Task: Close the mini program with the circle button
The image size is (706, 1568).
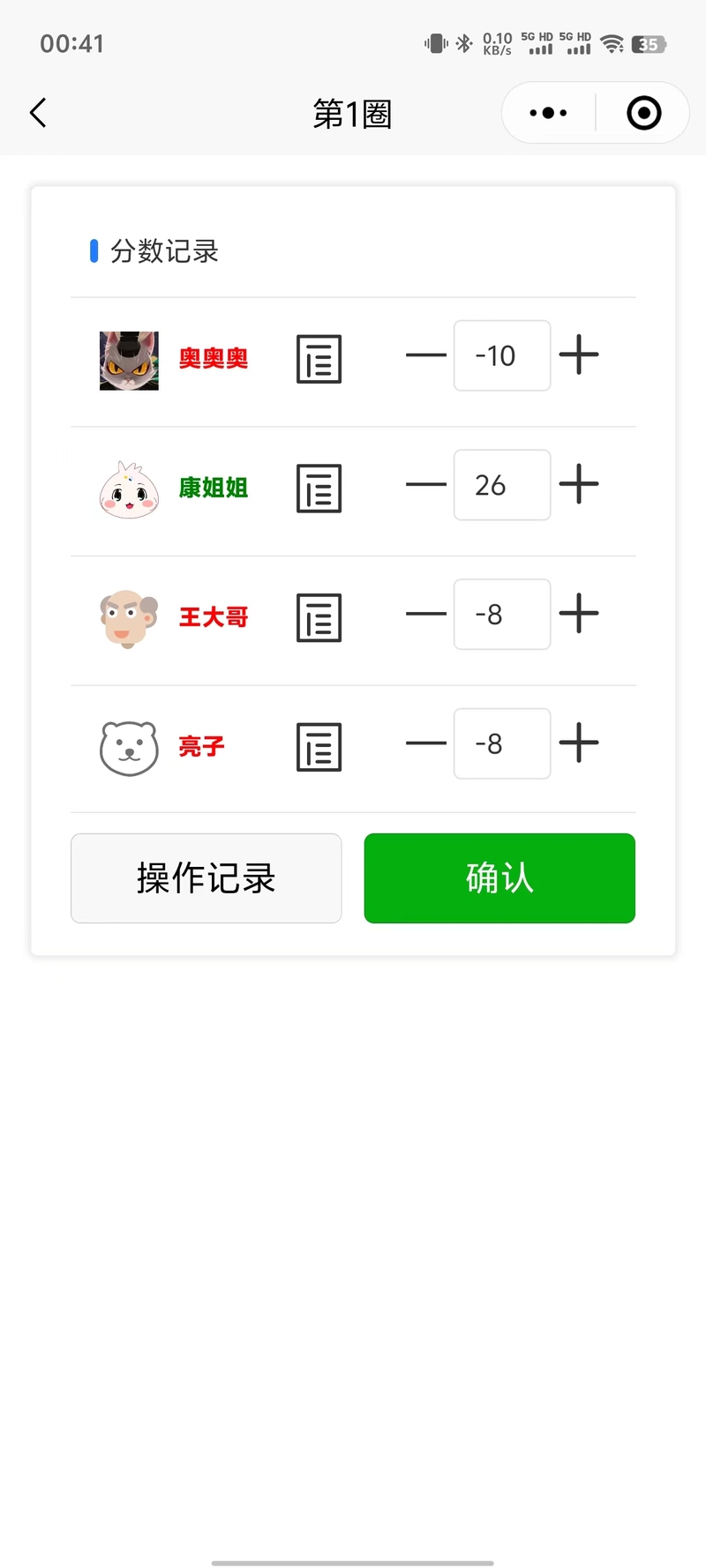Action: [x=643, y=113]
